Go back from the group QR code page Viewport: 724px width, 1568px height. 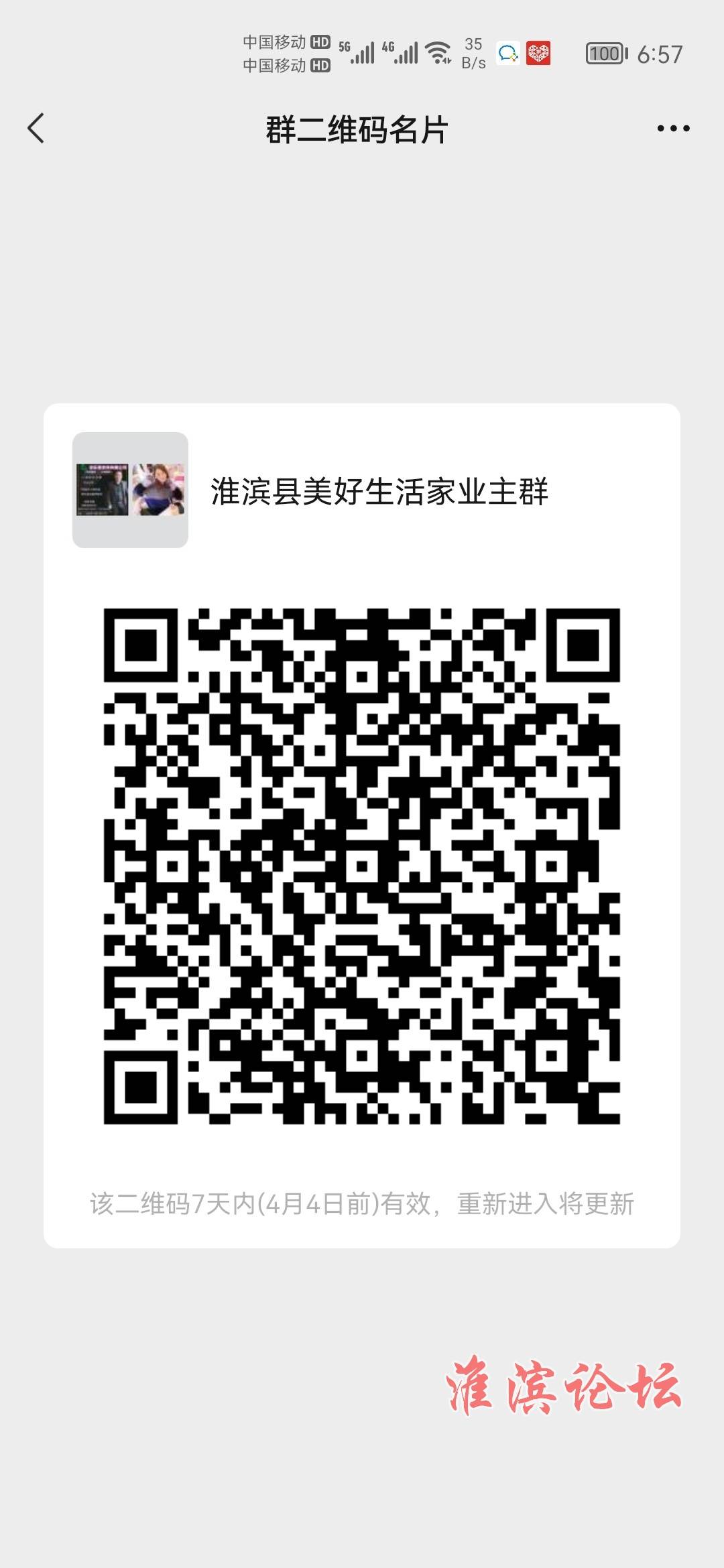36,128
